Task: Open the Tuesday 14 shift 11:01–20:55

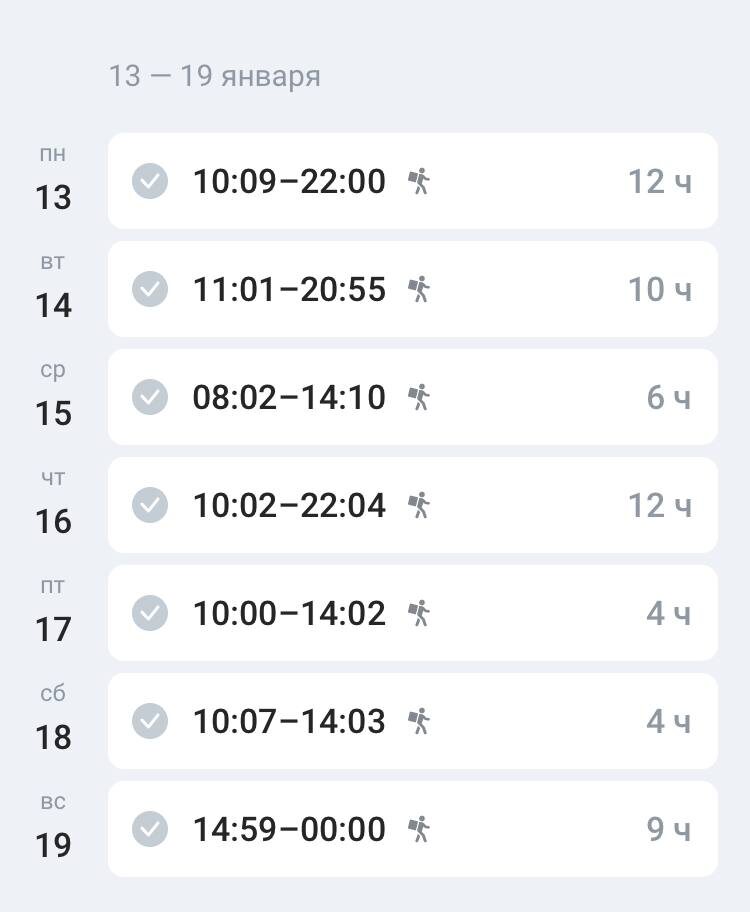Action: pos(412,289)
